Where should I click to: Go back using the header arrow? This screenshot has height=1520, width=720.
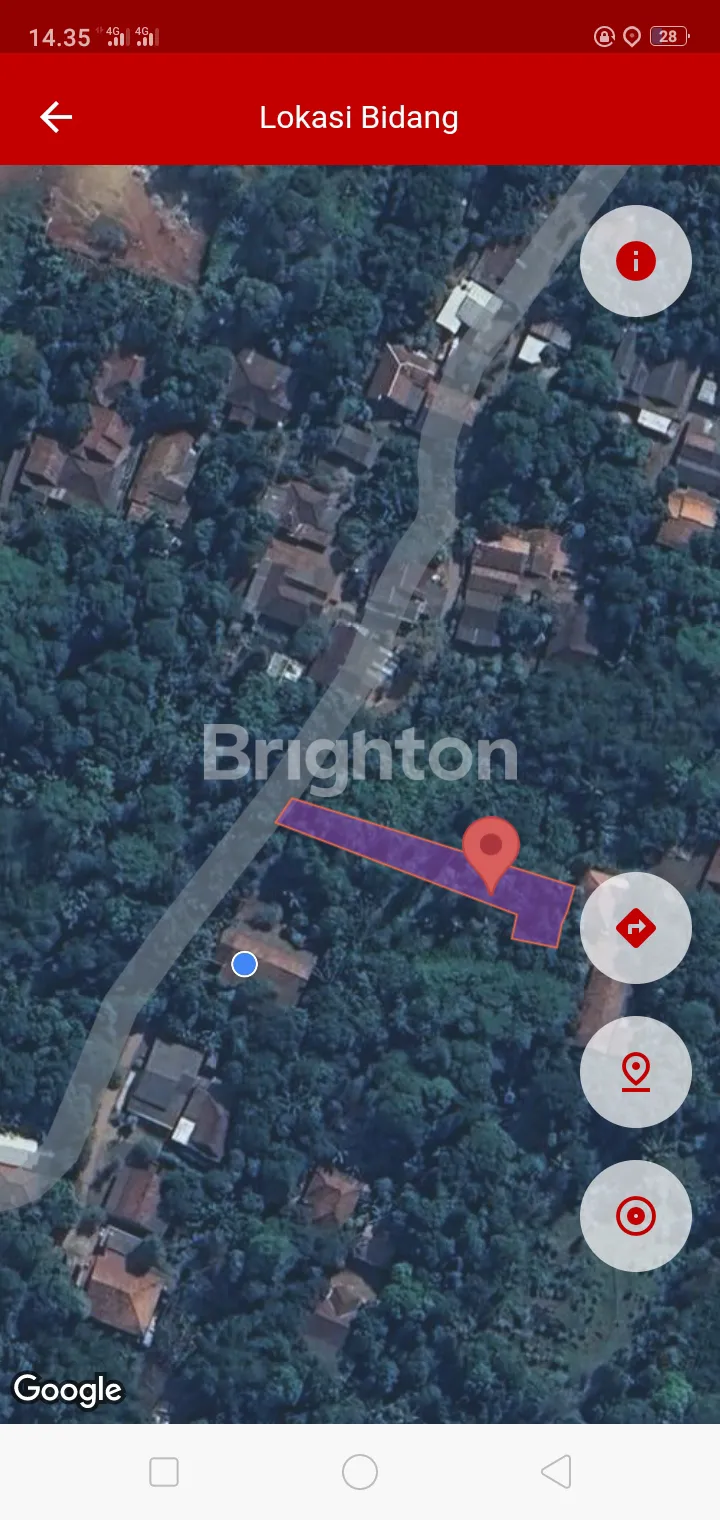coord(56,117)
